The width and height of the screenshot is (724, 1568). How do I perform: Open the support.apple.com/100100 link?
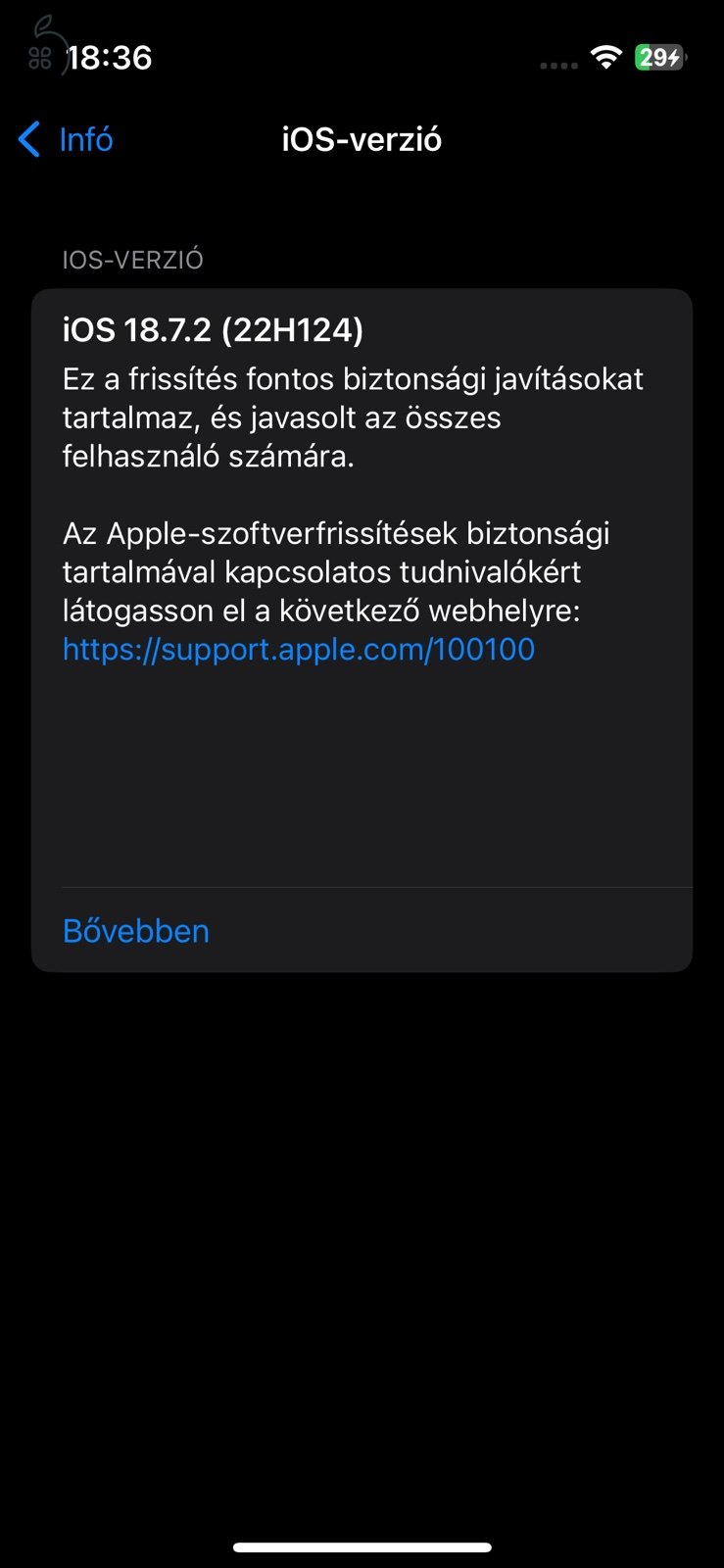coord(298,649)
